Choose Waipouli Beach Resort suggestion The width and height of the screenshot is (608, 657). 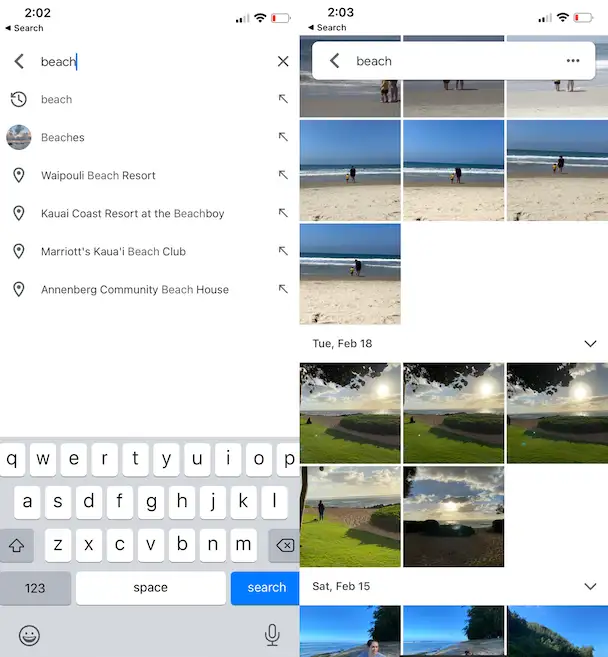[98, 175]
